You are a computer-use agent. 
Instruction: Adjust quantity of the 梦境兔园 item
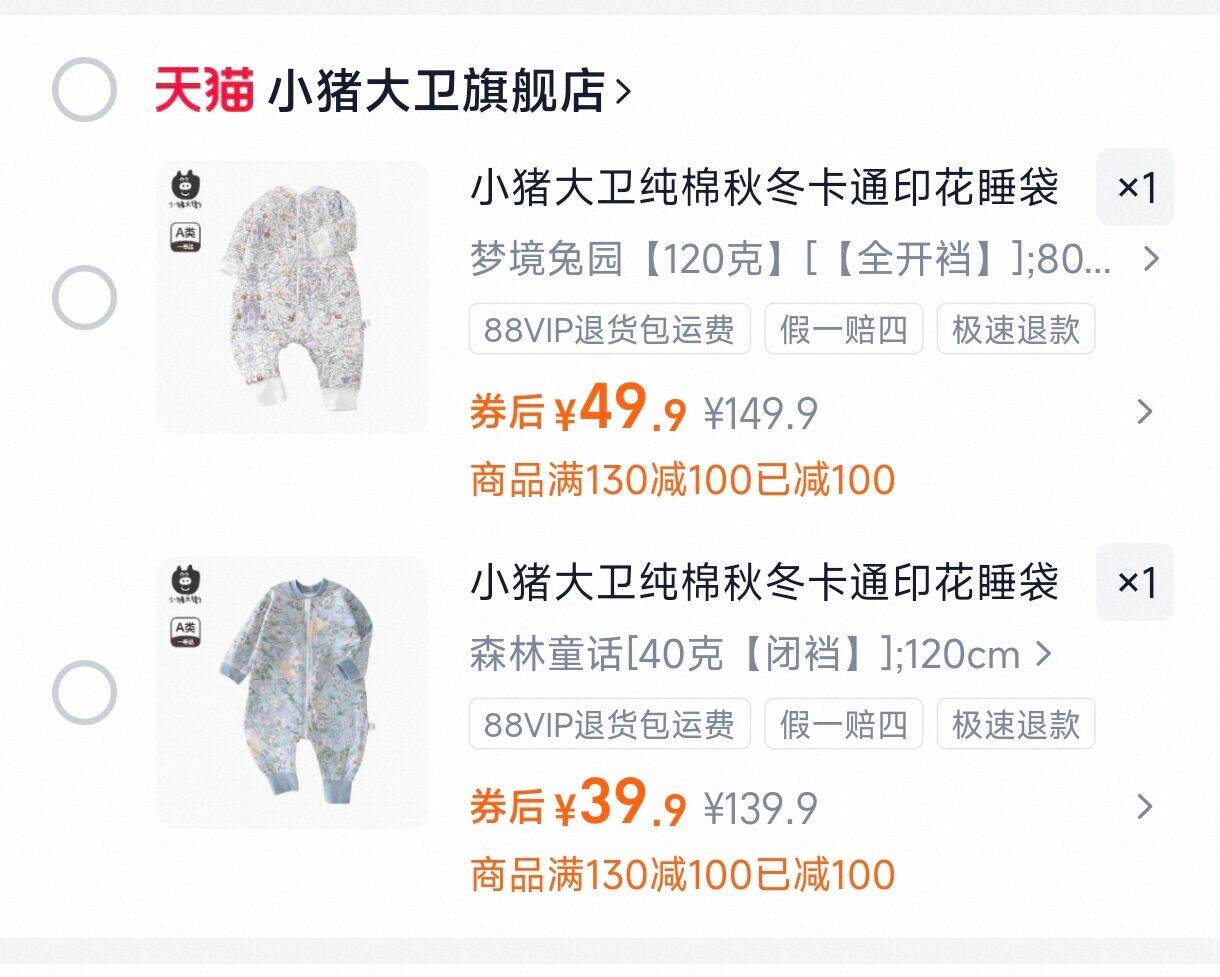tap(1135, 187)
